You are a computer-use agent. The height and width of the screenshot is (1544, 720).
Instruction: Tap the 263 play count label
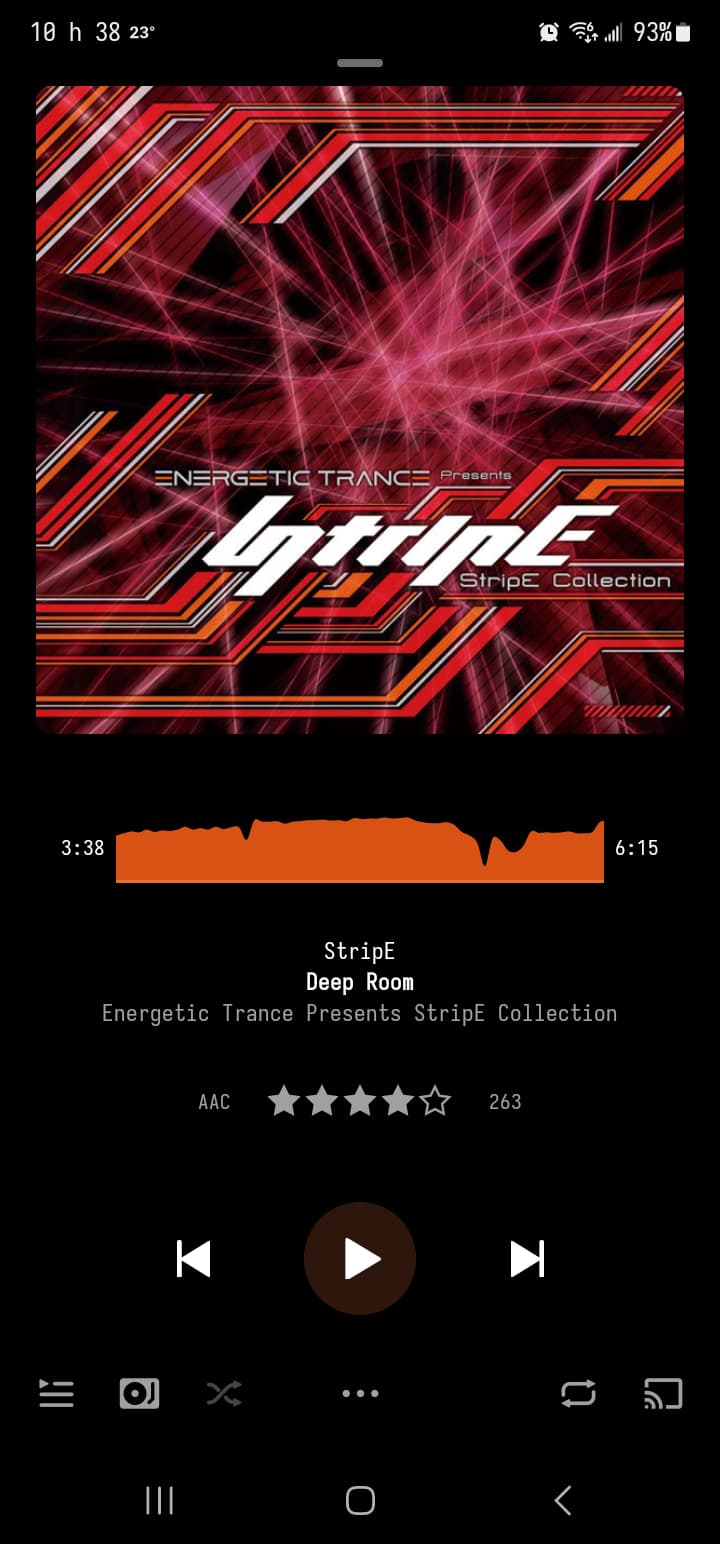(505, 1101)
